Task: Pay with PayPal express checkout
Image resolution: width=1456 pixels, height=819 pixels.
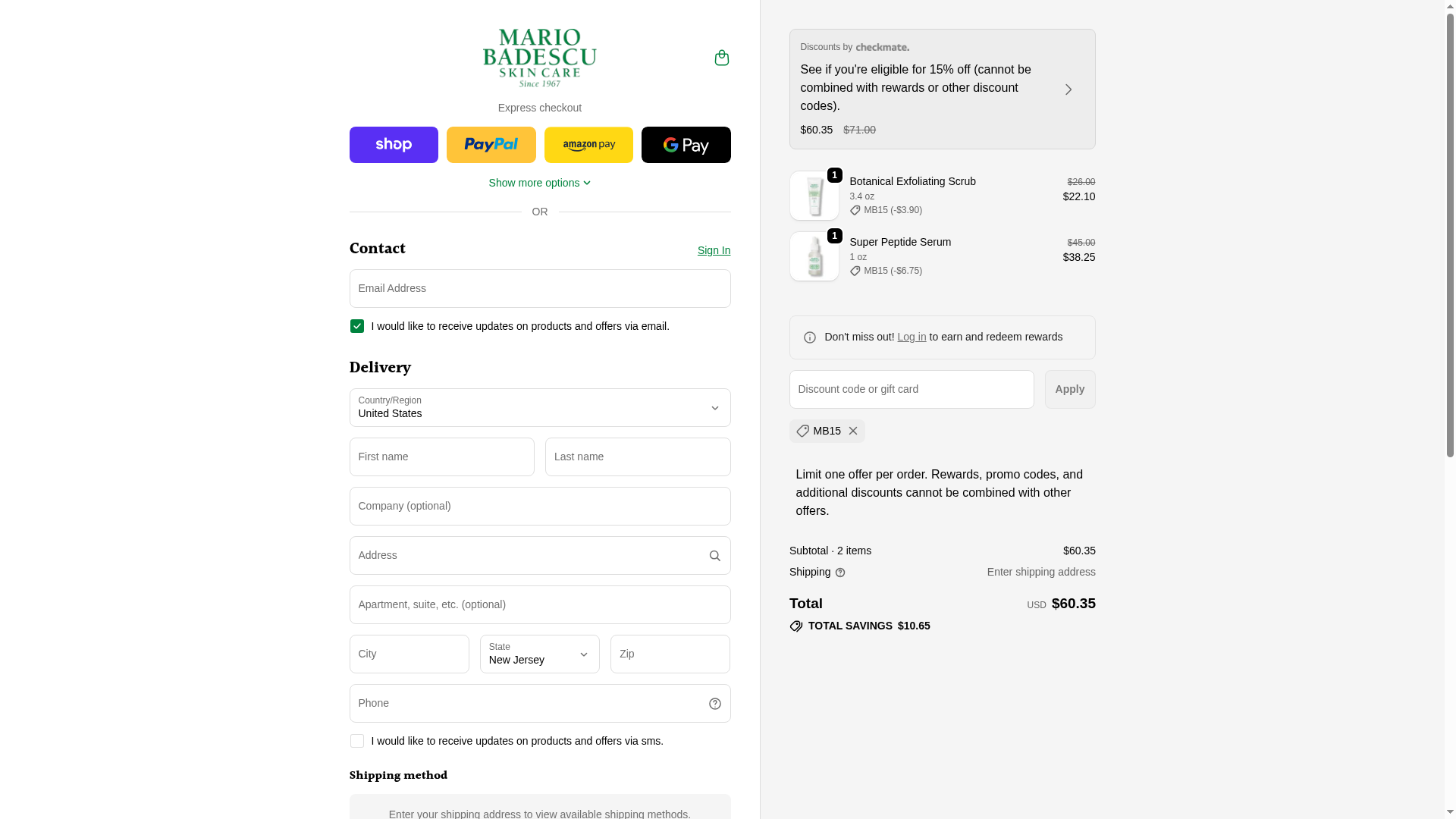Action: [491, 145]
